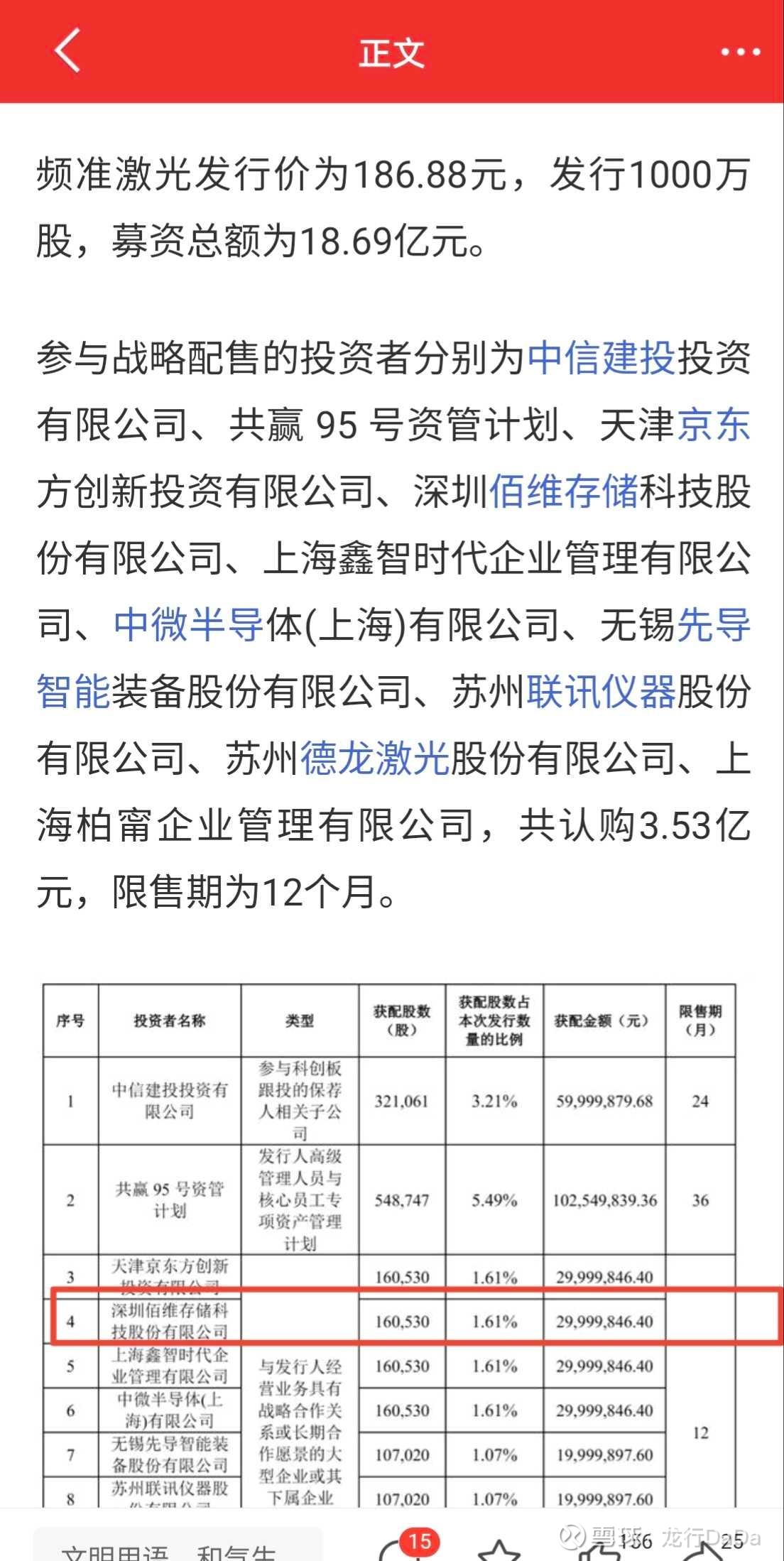784x1561 pixels.
Task: Open the 联讯仪器 link
Action: pos(601,692)
